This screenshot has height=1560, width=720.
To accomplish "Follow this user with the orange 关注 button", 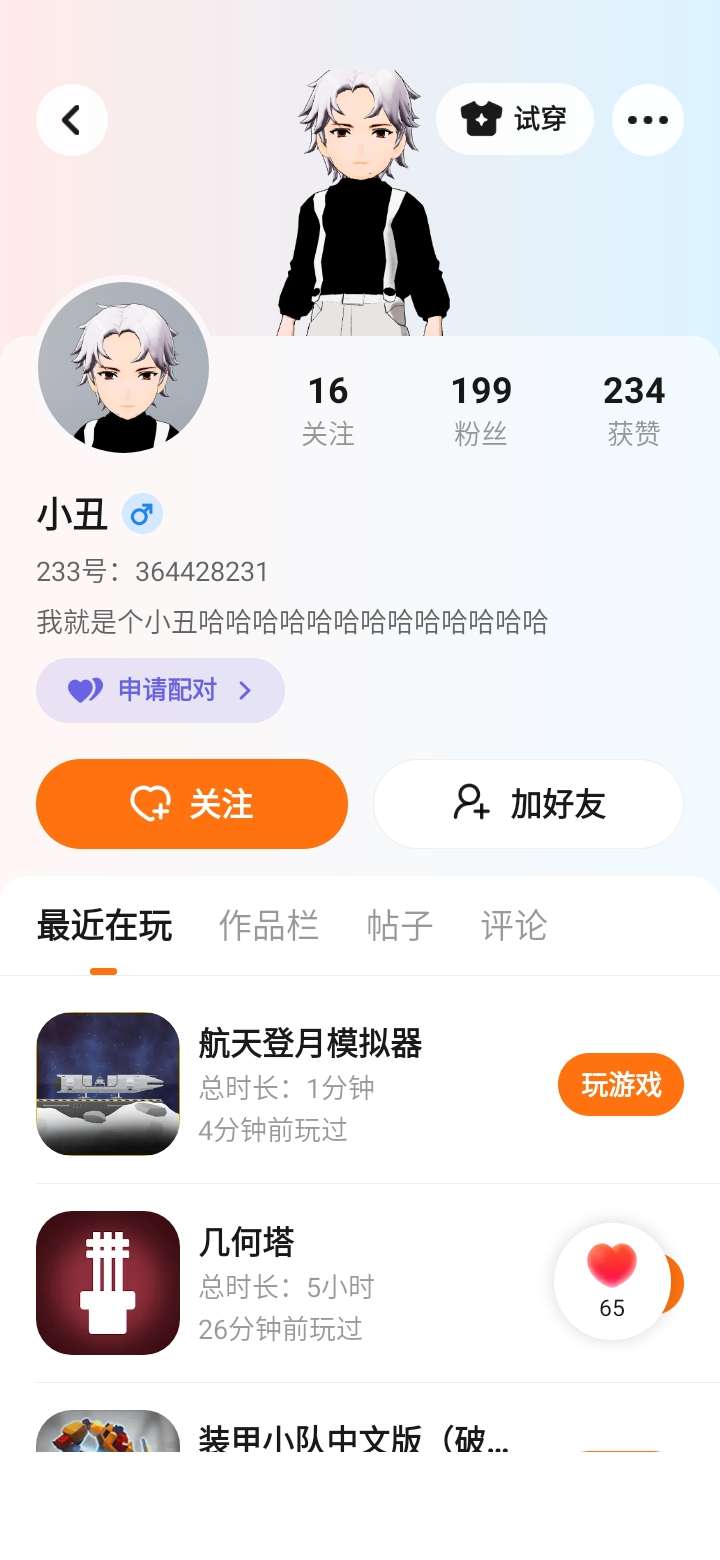I will (x=192, y=804).
